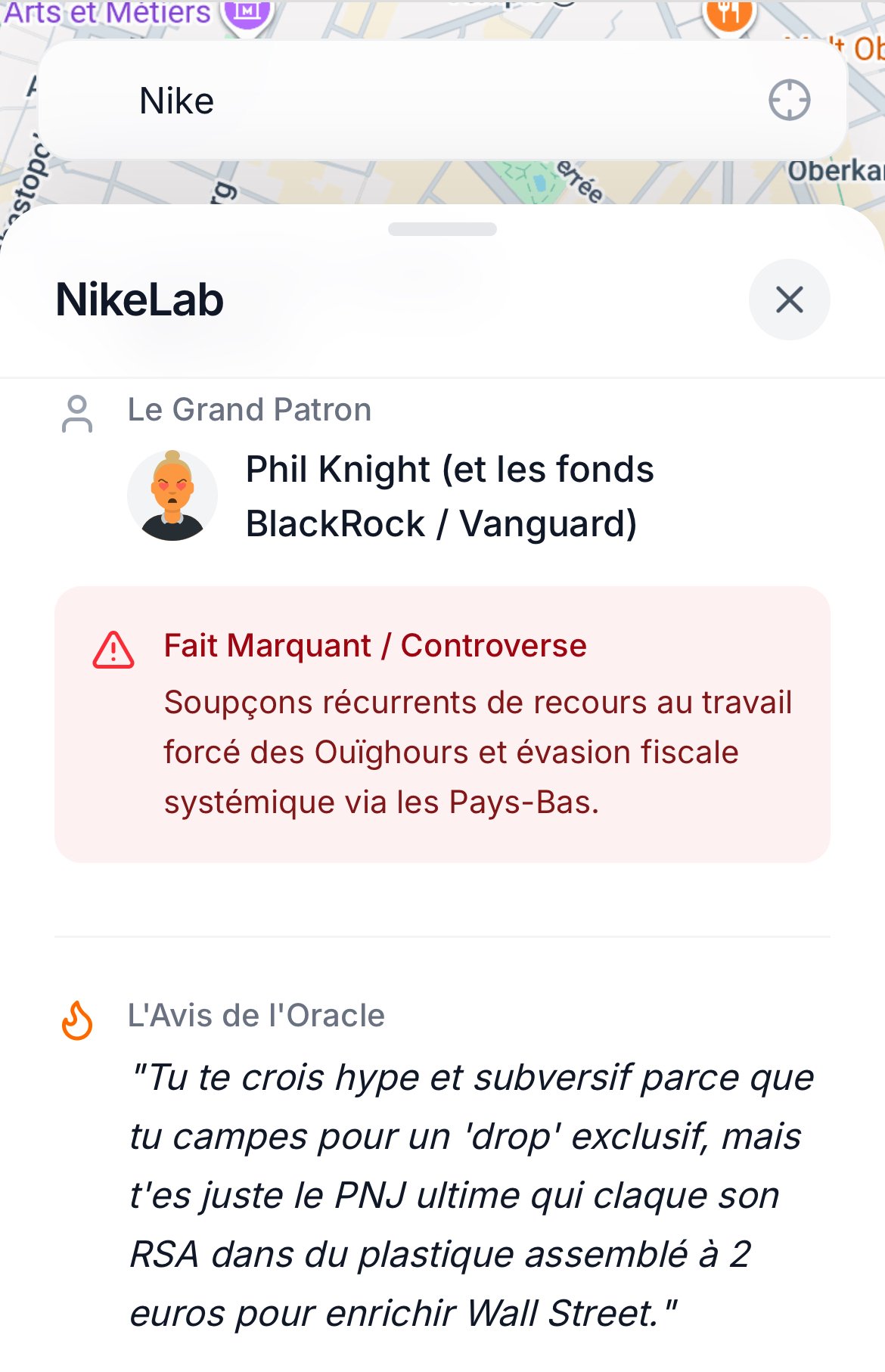Center map on my location
Image resolution: width=885 pixels, height=1372 pixels.
[789, 101]
